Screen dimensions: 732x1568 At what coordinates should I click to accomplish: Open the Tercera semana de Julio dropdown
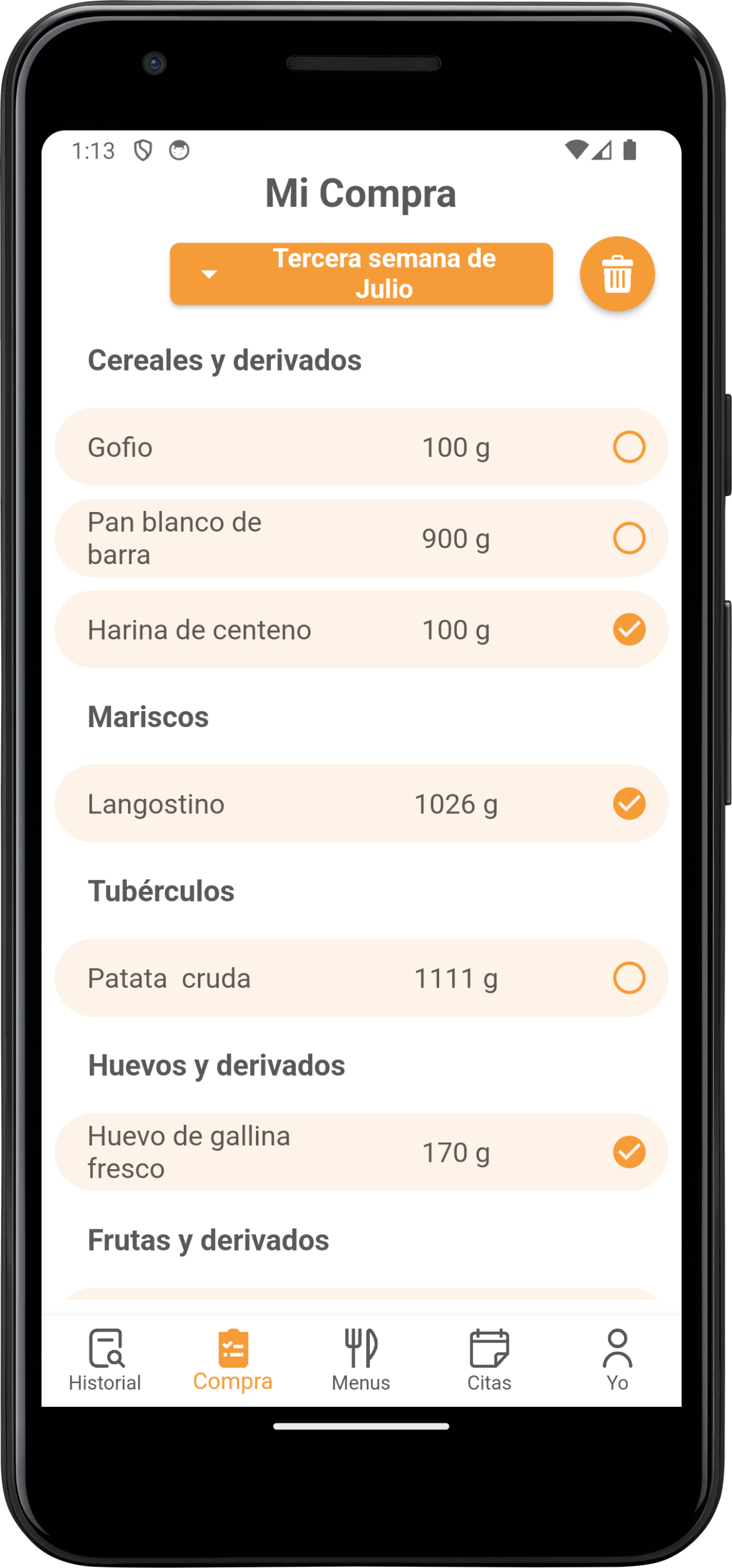[361, 274]
